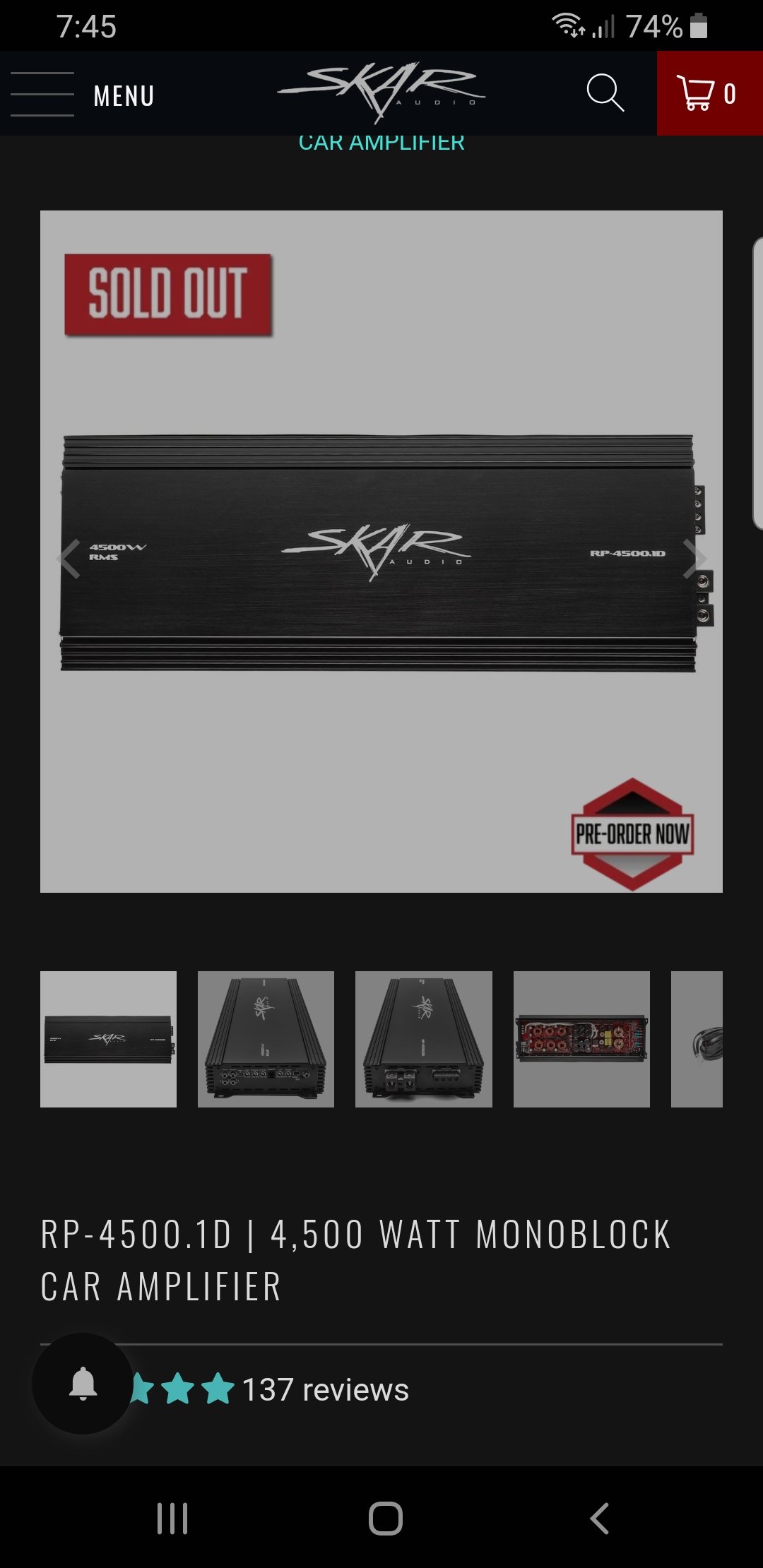Image resolution: width=763 pixels, height=1568 pixels.
Task: Open the site search
Action: (x=605, y=93)
